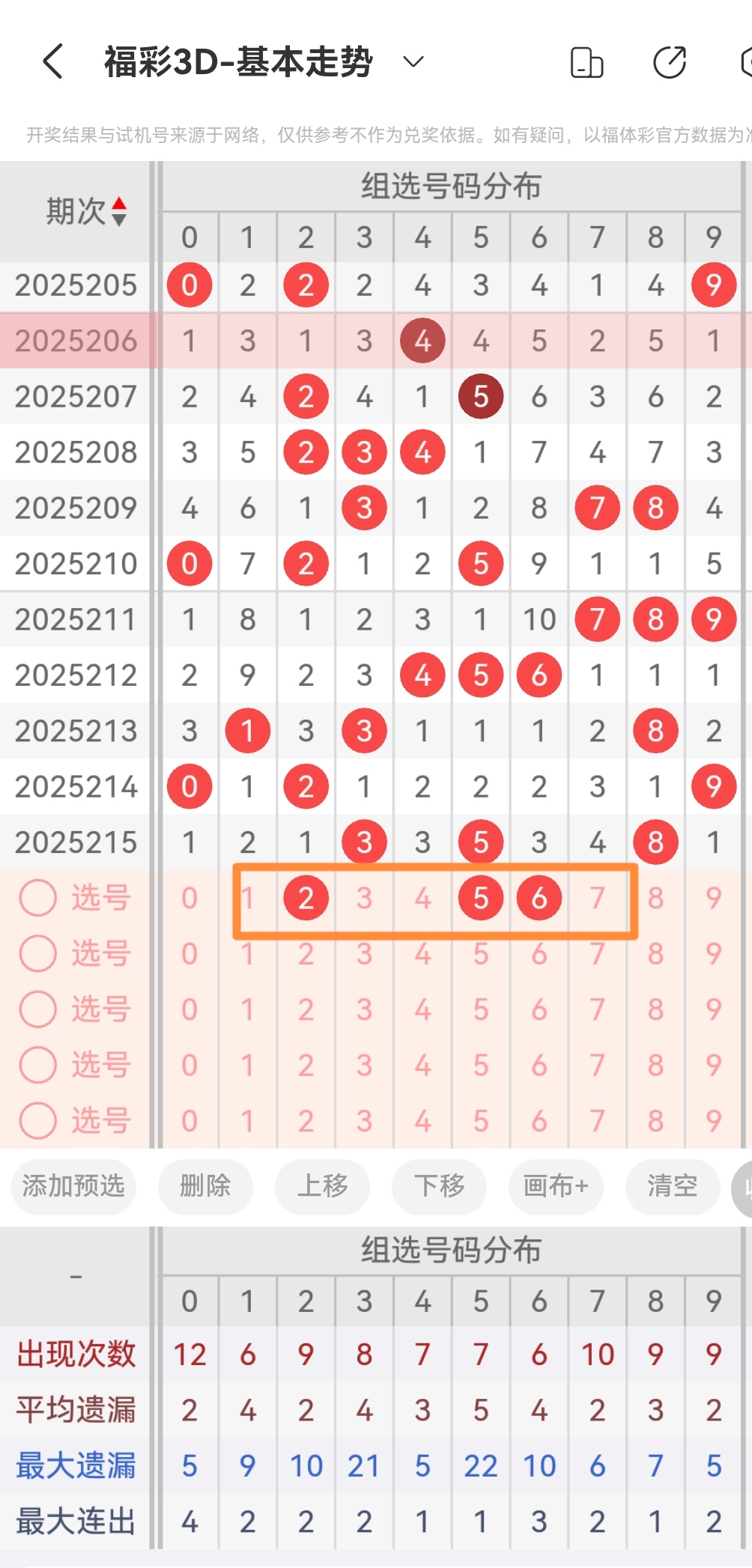Open the 福彩3D-基本走势 dropdown chevron
This screenshot has height=1568, width=752.
pyautogui.click(x=411, y=64)
